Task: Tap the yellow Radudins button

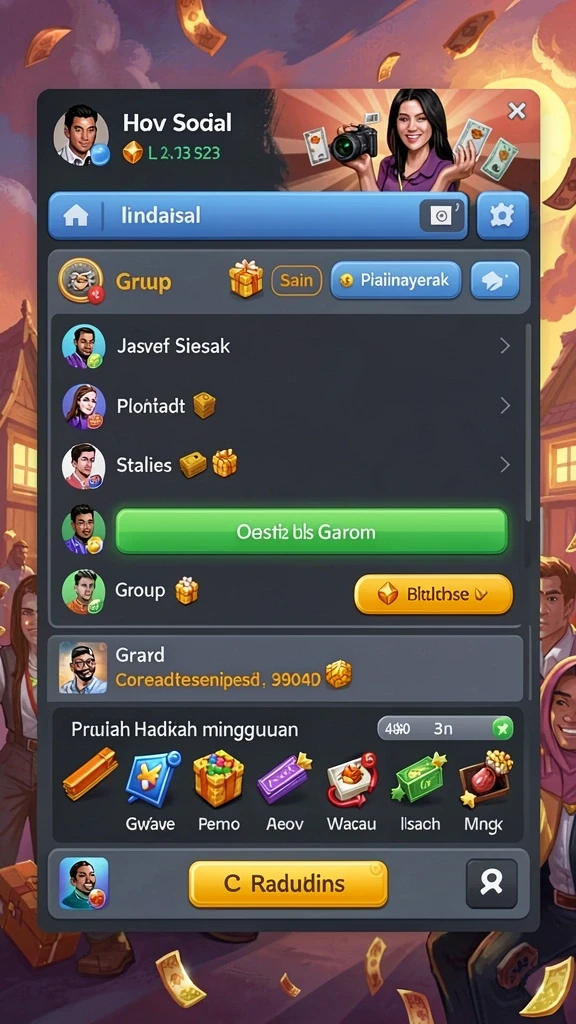Action: 288,884
